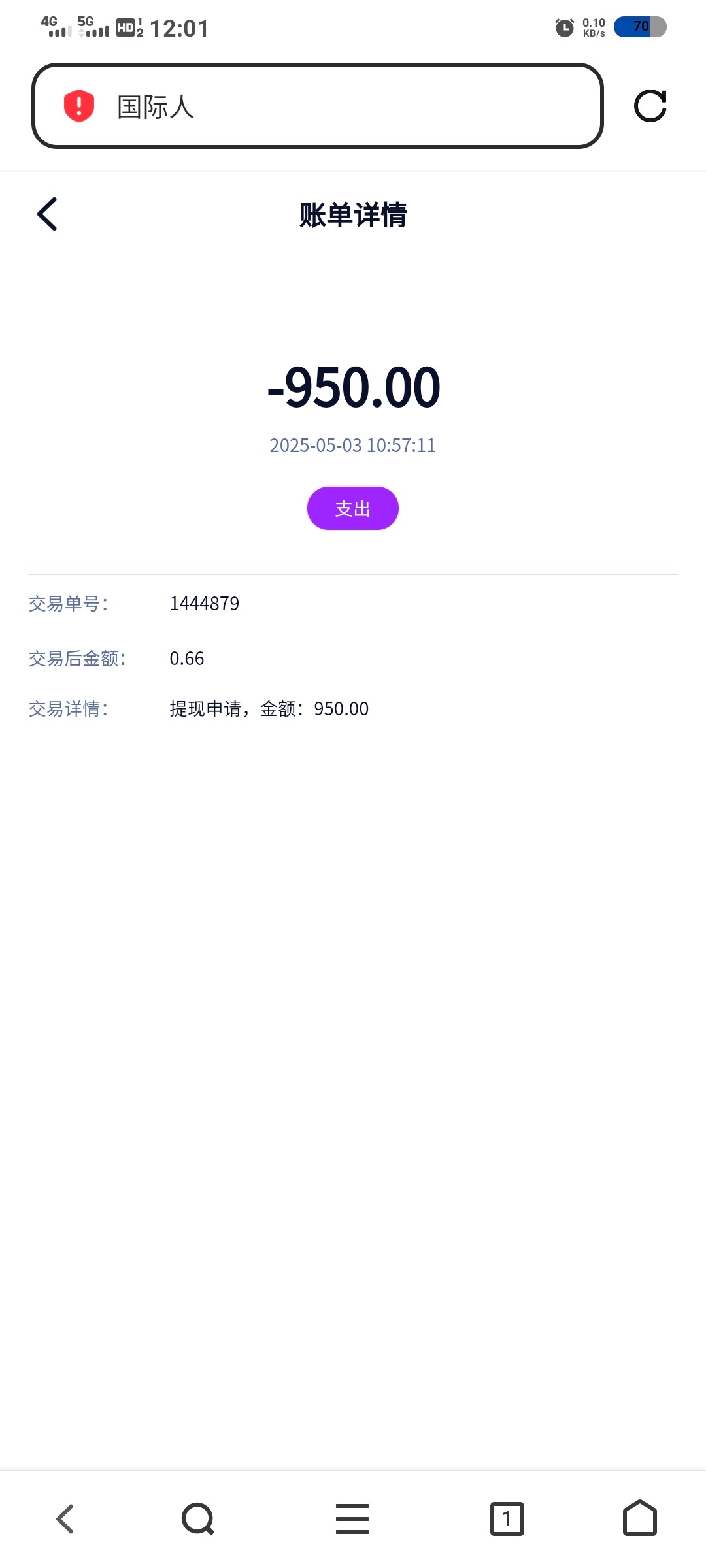Go to the browser home page
706x1568 pixels.
640,1518
